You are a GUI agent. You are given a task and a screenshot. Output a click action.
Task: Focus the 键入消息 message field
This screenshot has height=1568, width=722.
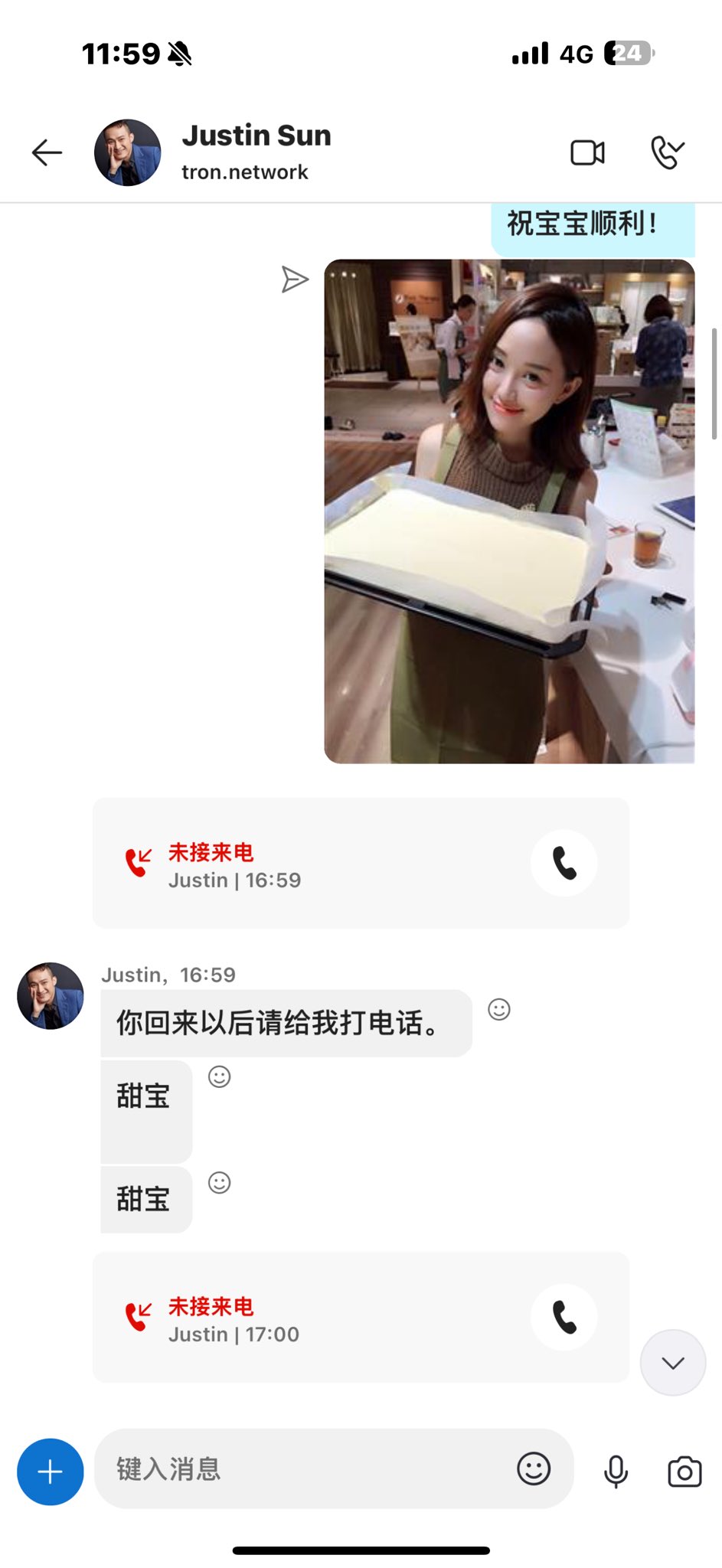coord(306,1468)
